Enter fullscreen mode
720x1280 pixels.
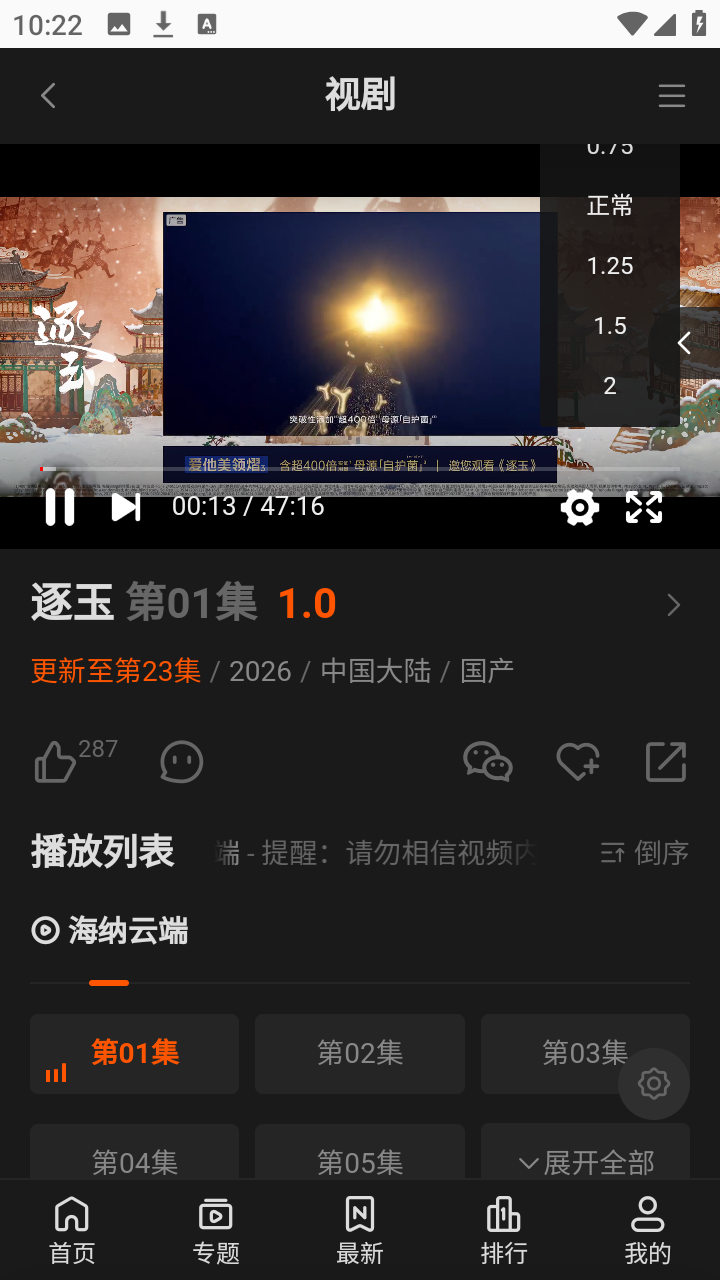pyautogui.click(x=643, y=507)
